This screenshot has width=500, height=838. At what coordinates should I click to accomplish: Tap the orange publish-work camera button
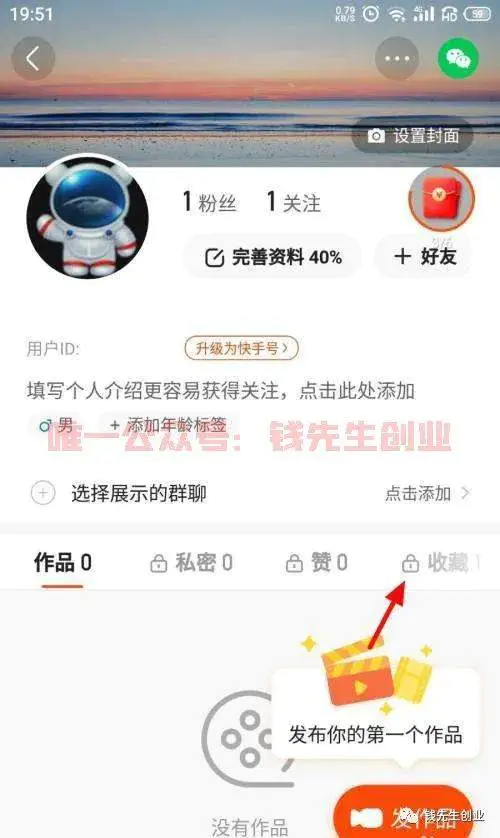[x=405, y=813]
